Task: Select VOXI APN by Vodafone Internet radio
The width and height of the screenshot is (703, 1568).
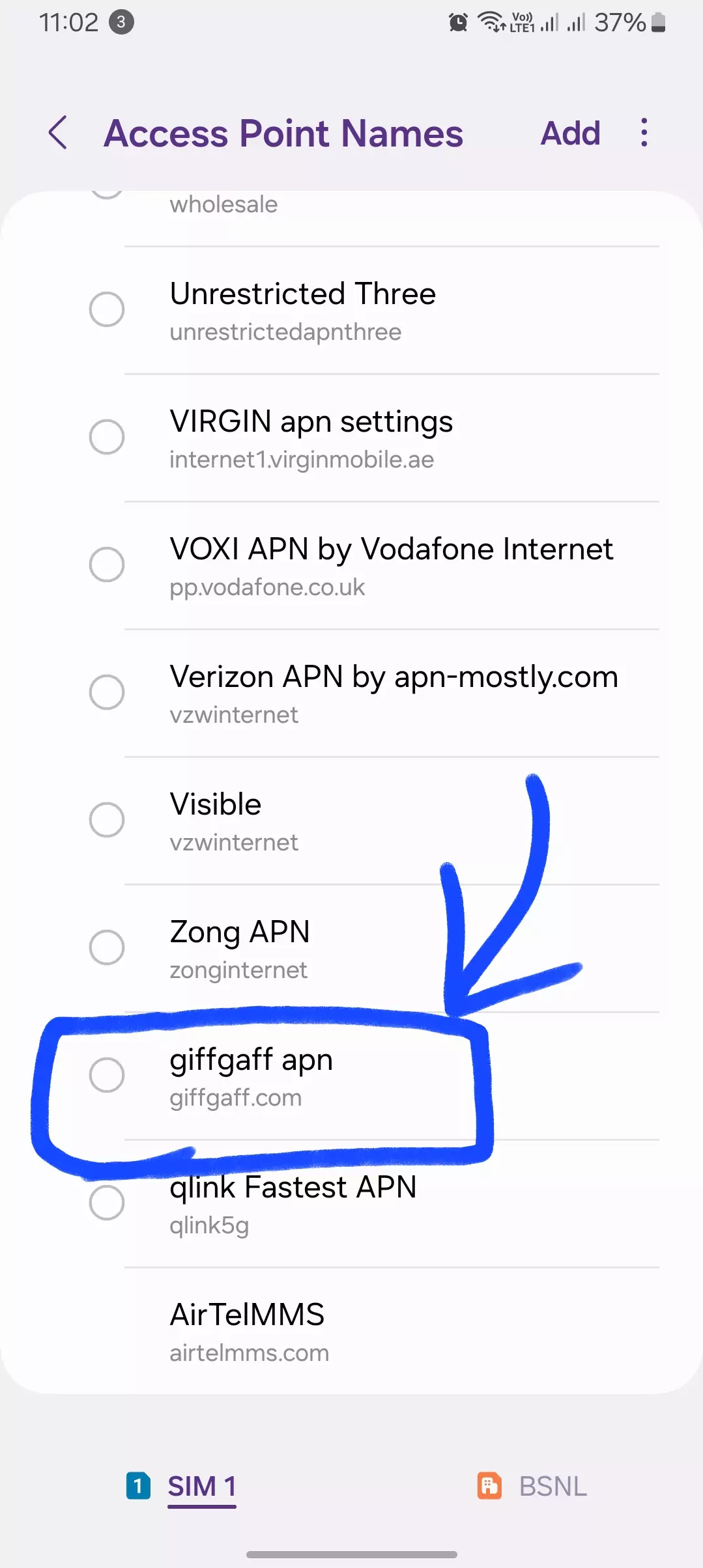Action: point(107,565)
